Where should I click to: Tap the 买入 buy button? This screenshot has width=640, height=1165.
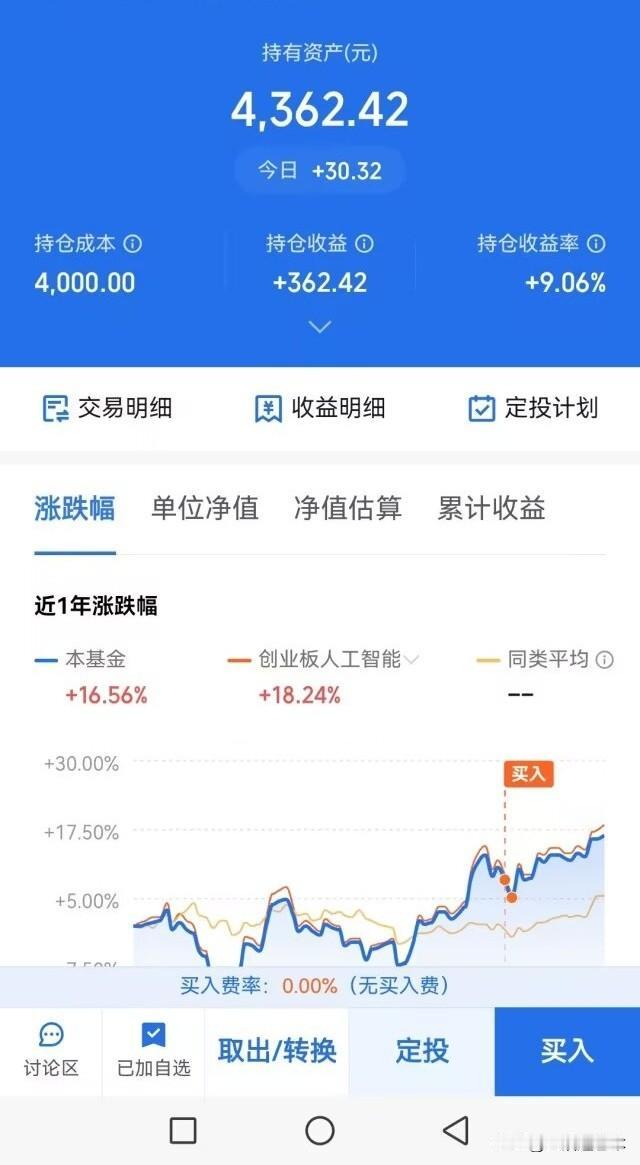click(567, 1051)
